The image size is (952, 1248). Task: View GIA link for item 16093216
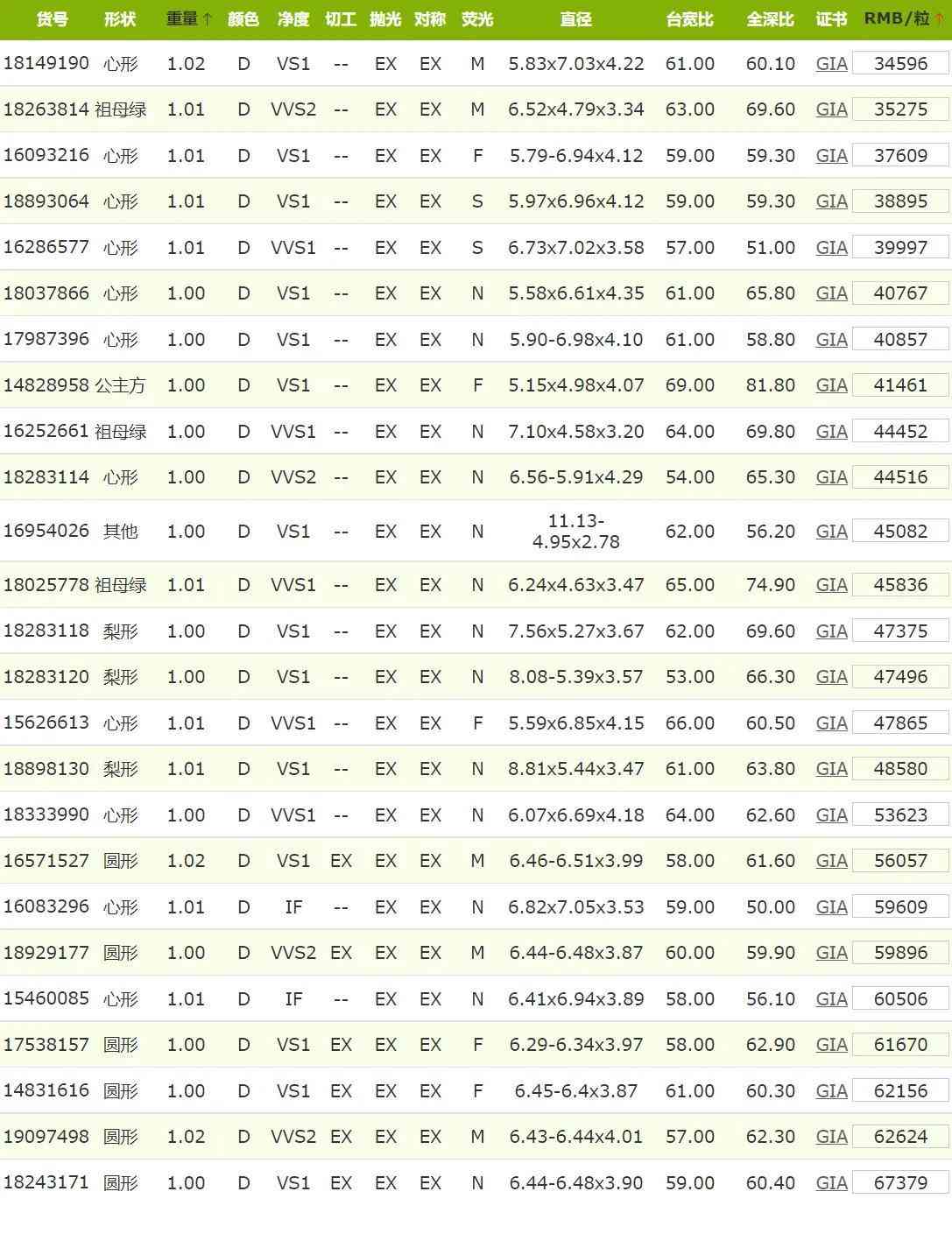(x=831, y=156)
